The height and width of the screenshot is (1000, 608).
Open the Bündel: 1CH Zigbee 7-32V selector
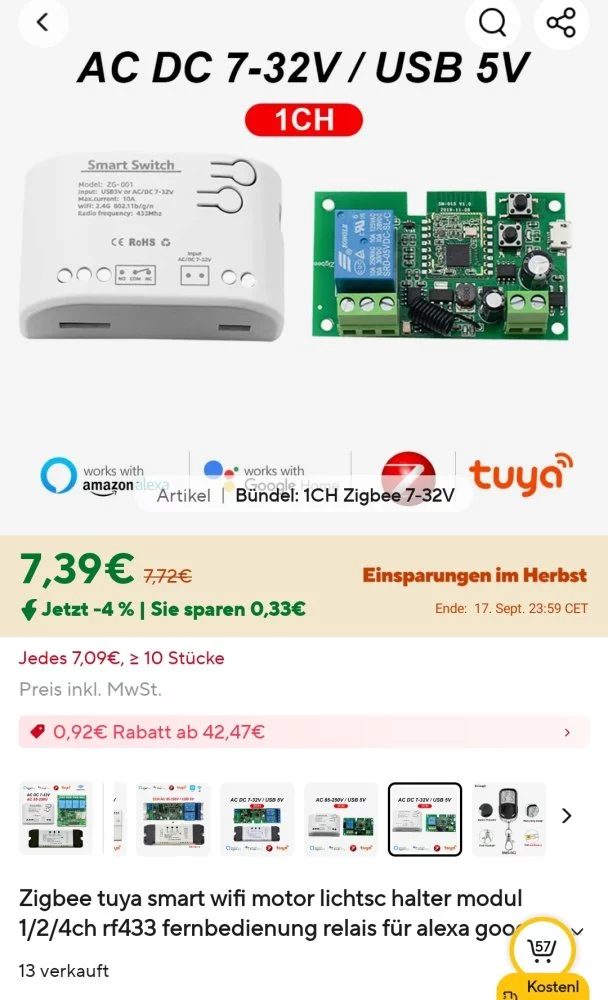click(304, 495)
